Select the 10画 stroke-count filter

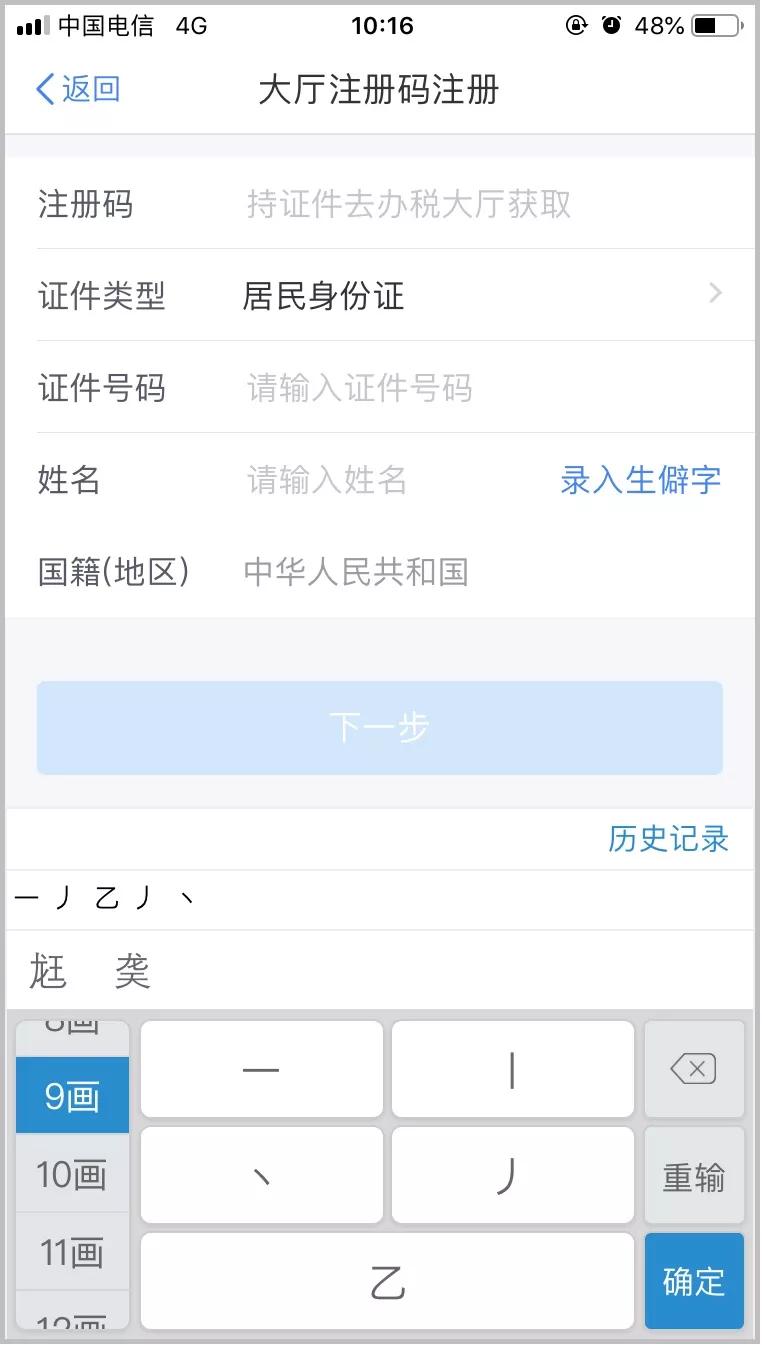pyautogui.click(x=71, y=1175)
